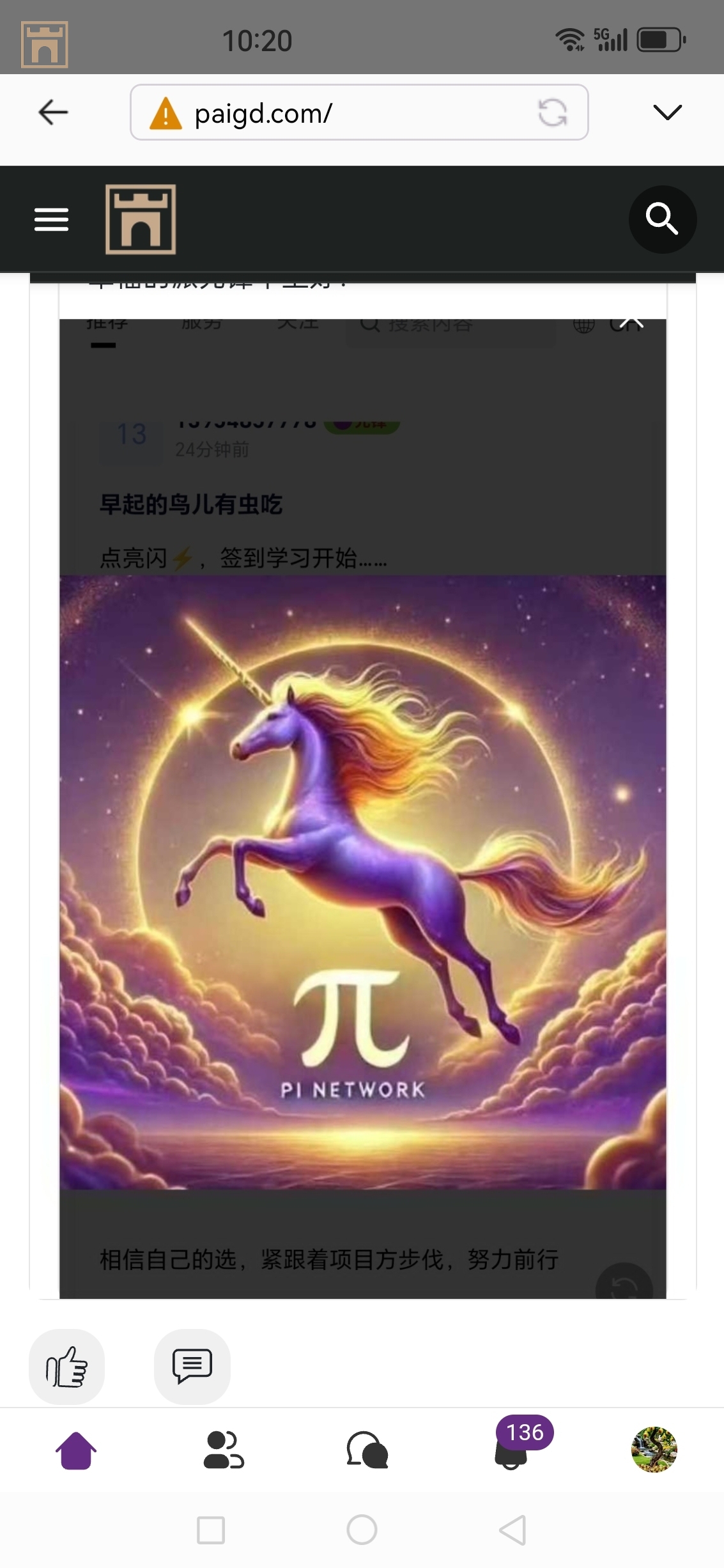Go to the system home screen
Viewport: 724px width, 1568px height.
pos(362,1530)
